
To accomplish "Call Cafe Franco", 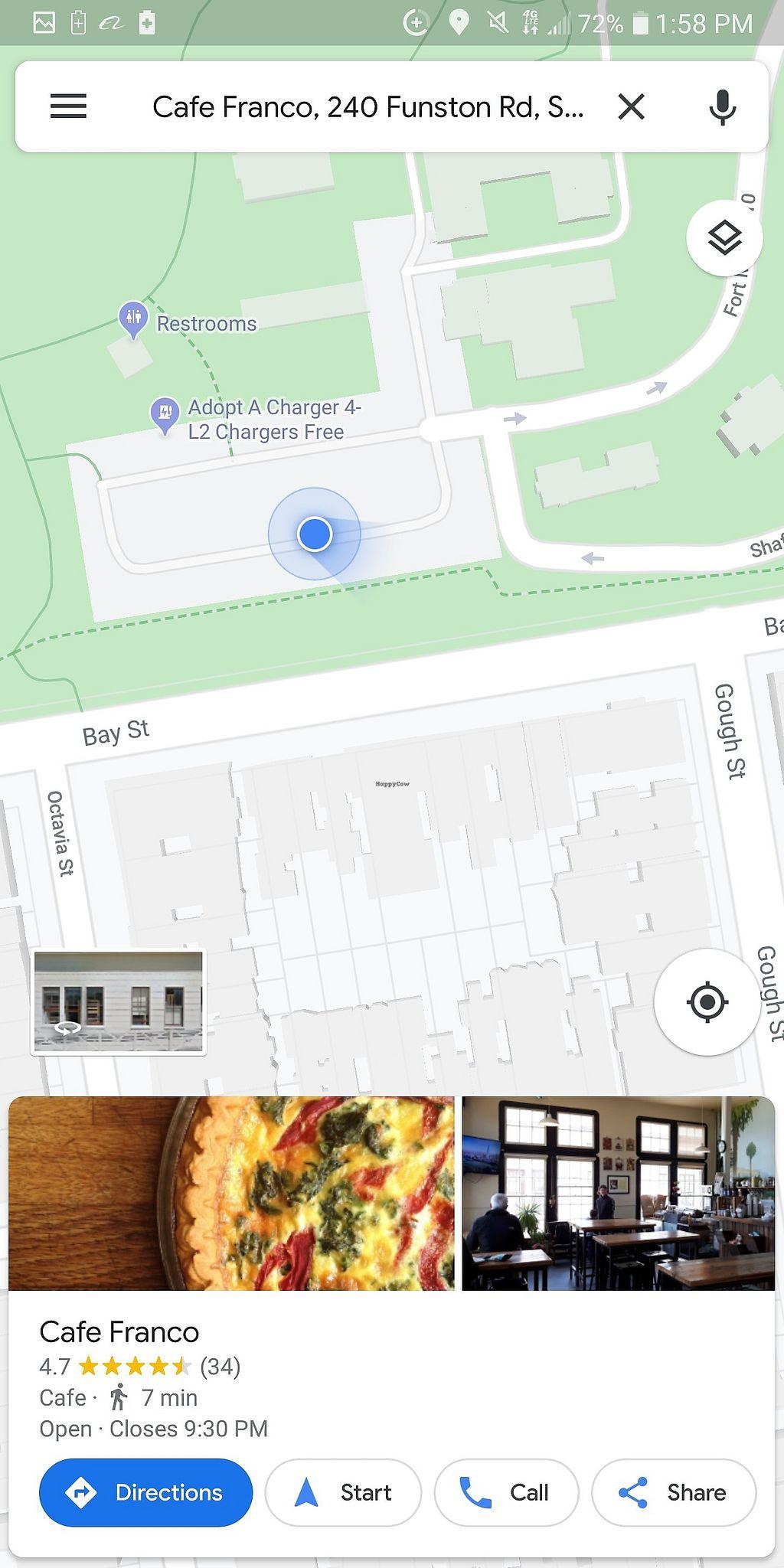I will click(506, 1492).
